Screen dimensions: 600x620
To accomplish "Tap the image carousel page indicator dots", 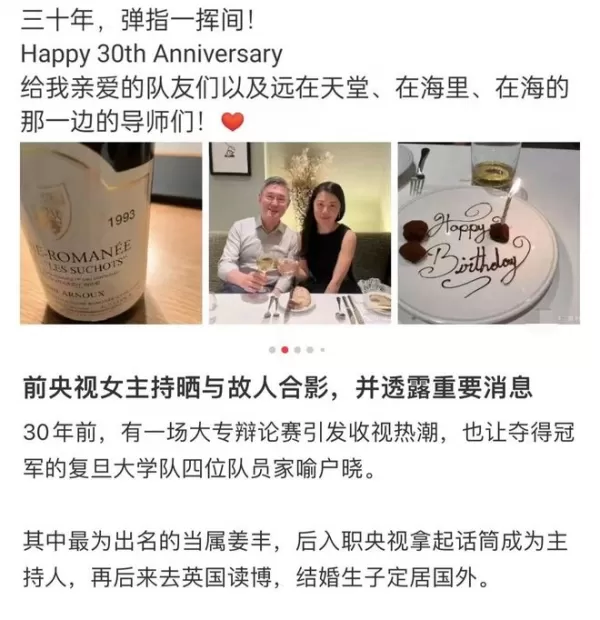I will coord(297,351).
